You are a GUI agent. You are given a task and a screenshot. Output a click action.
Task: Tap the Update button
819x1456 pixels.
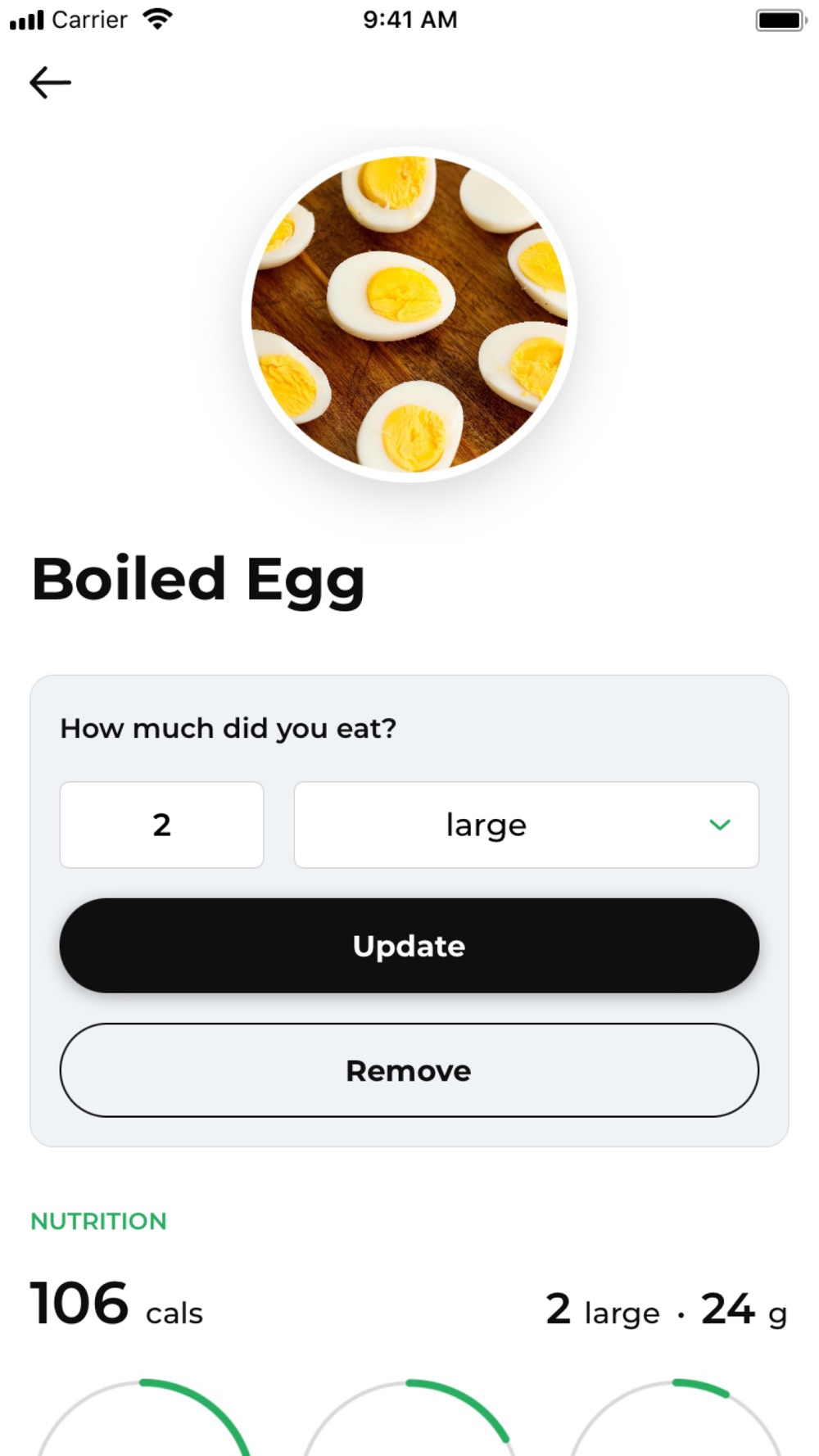pos(409,946)
